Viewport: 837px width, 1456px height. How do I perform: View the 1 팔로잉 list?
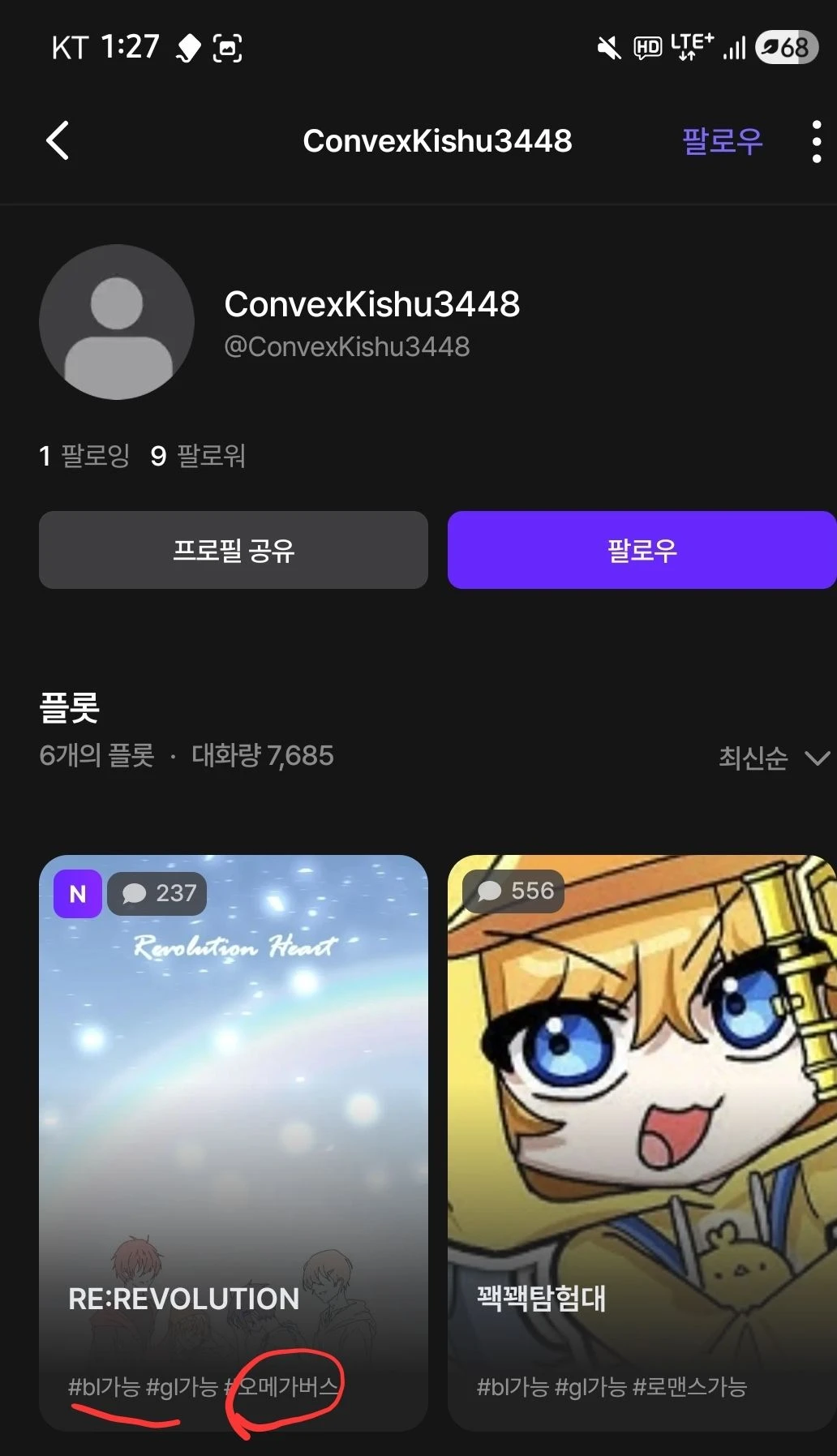84,456
